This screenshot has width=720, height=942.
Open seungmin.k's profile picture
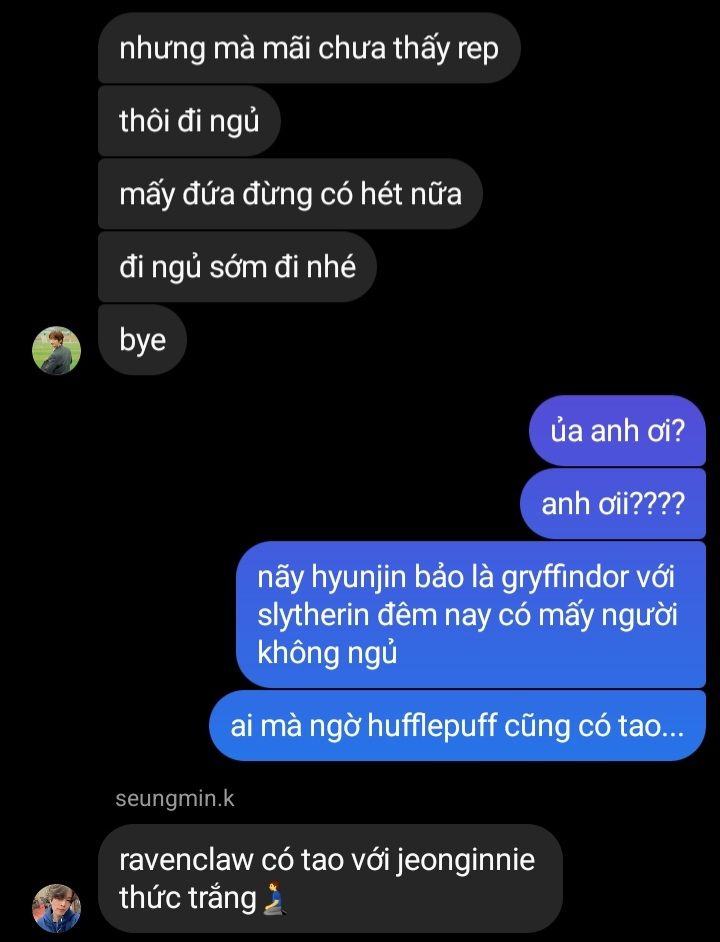(56, 907)
